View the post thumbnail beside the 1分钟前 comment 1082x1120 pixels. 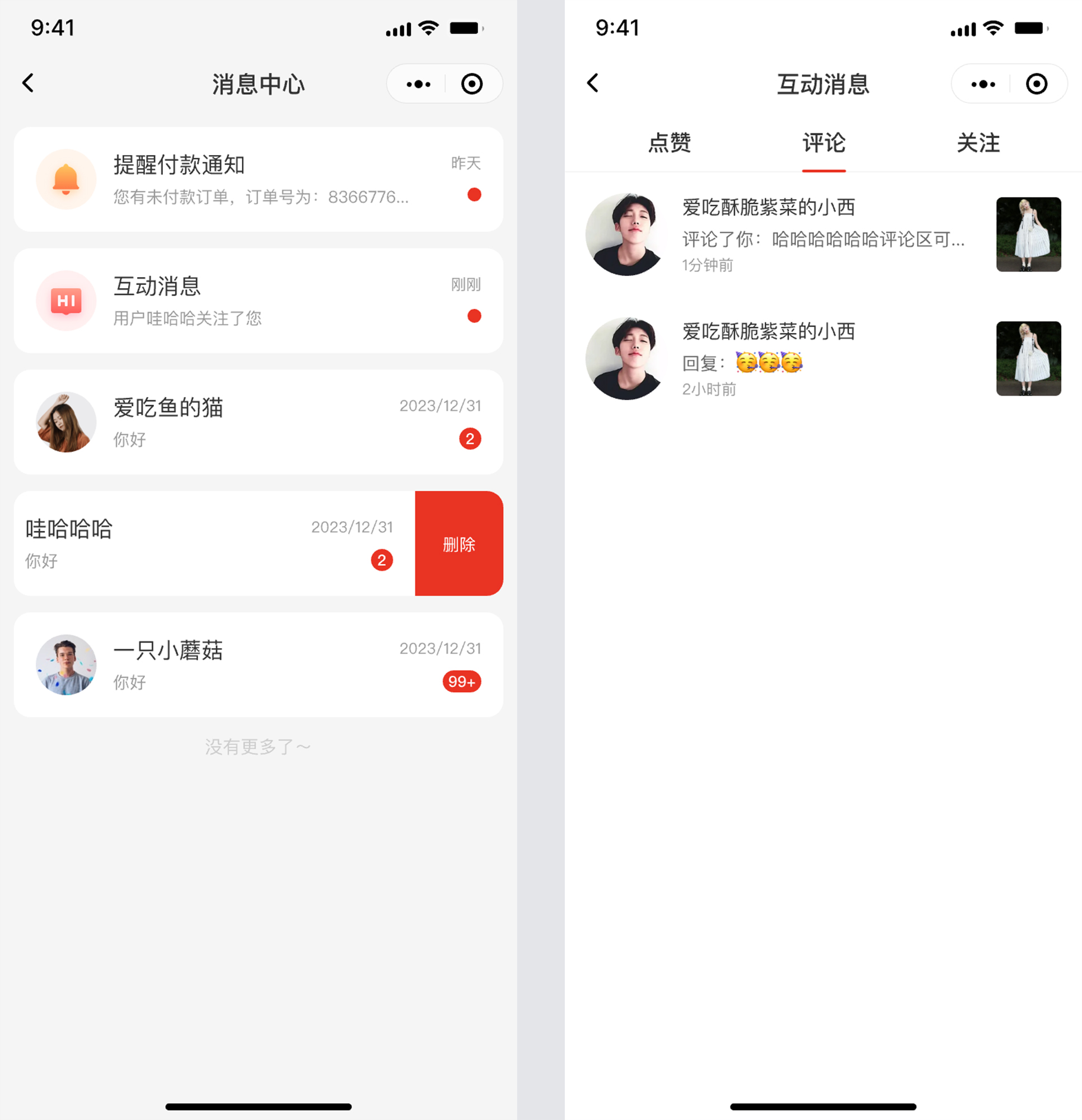[x=1028, y=235]
